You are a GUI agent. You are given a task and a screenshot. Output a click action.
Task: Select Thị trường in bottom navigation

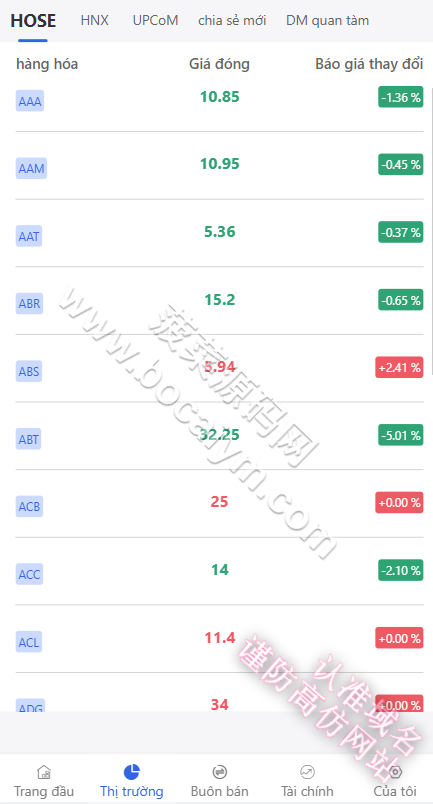pyautogui.click(x=132, y=781)
